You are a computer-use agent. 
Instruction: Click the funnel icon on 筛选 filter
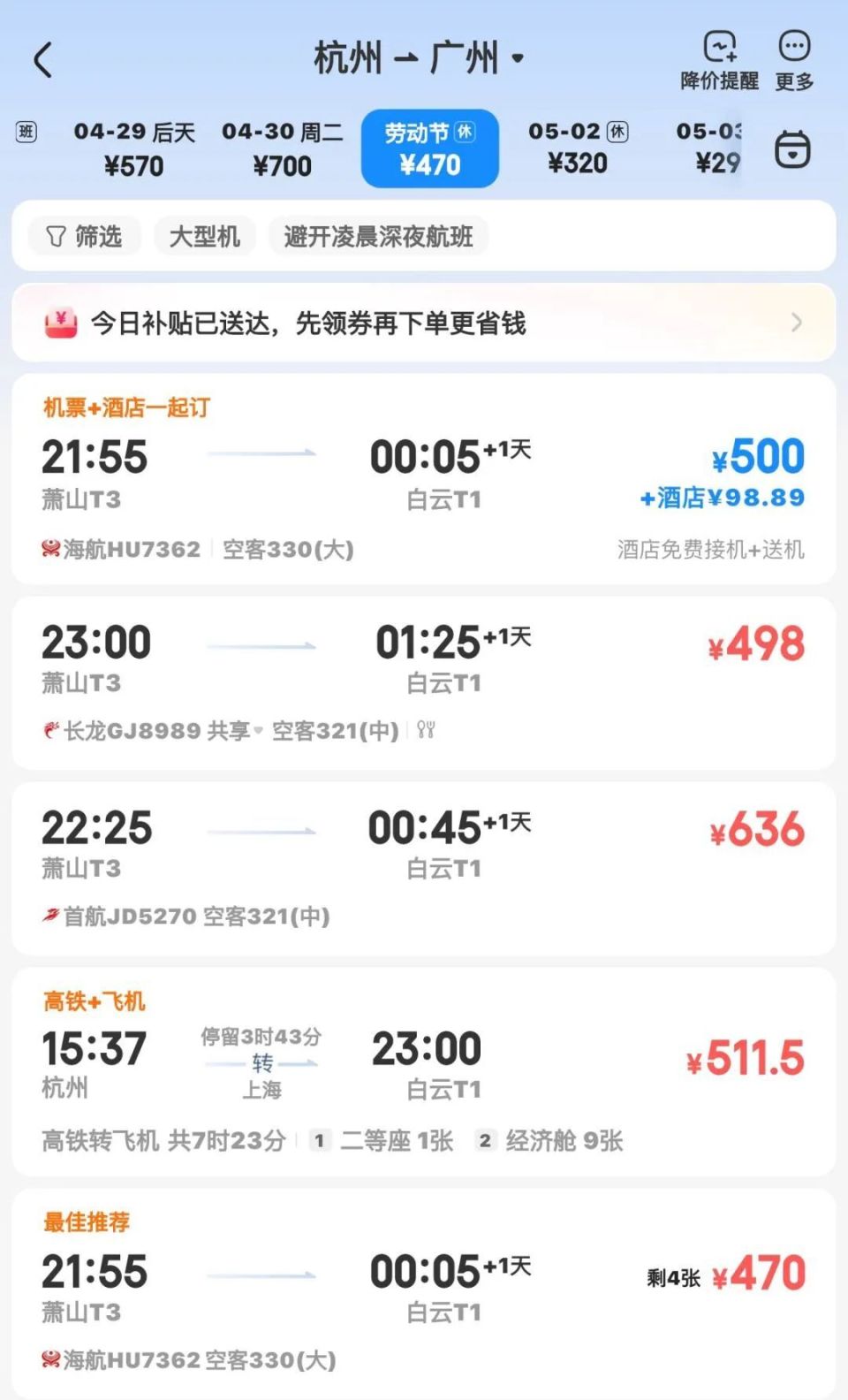[x=56, y=236]
